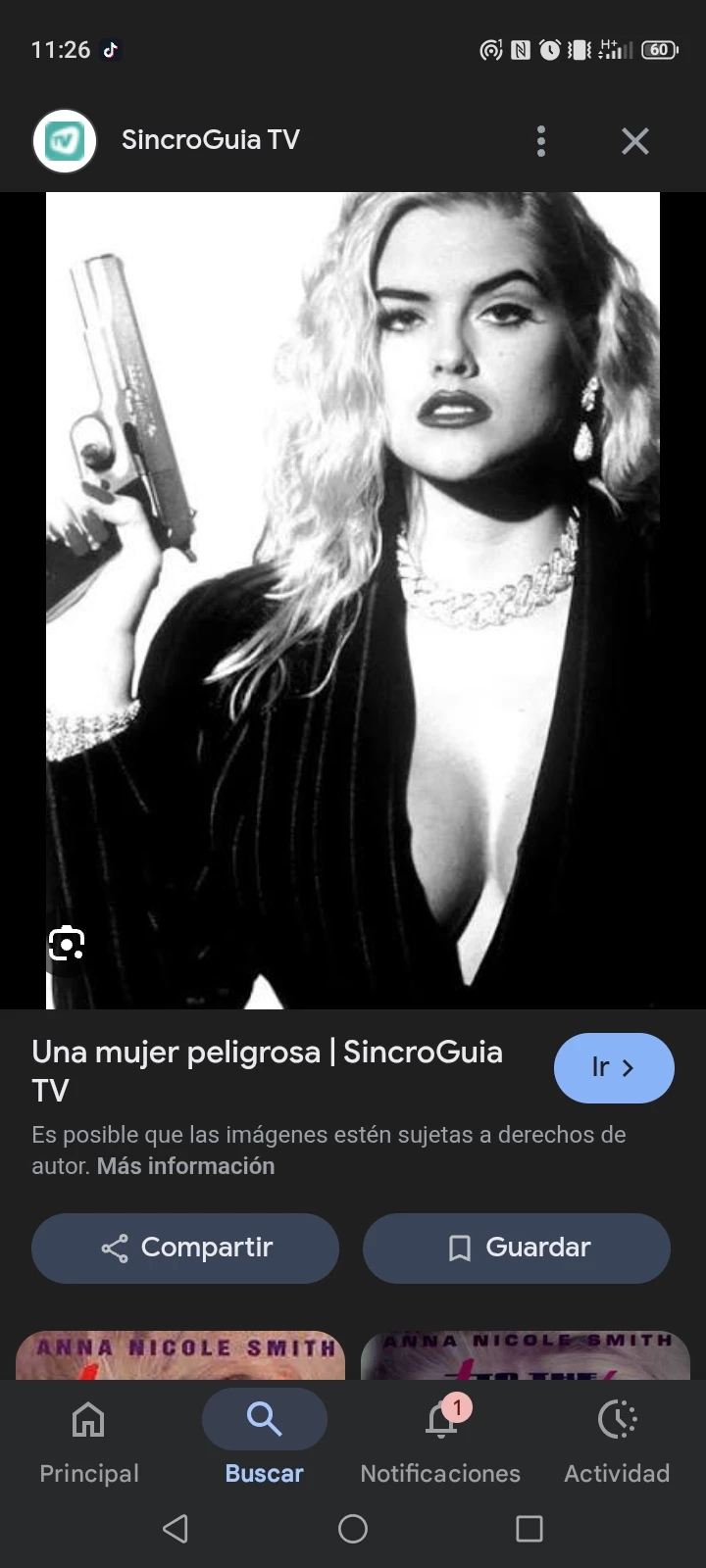Search this image with Lens
The image size is (706, 1568).
coord(67,943)
